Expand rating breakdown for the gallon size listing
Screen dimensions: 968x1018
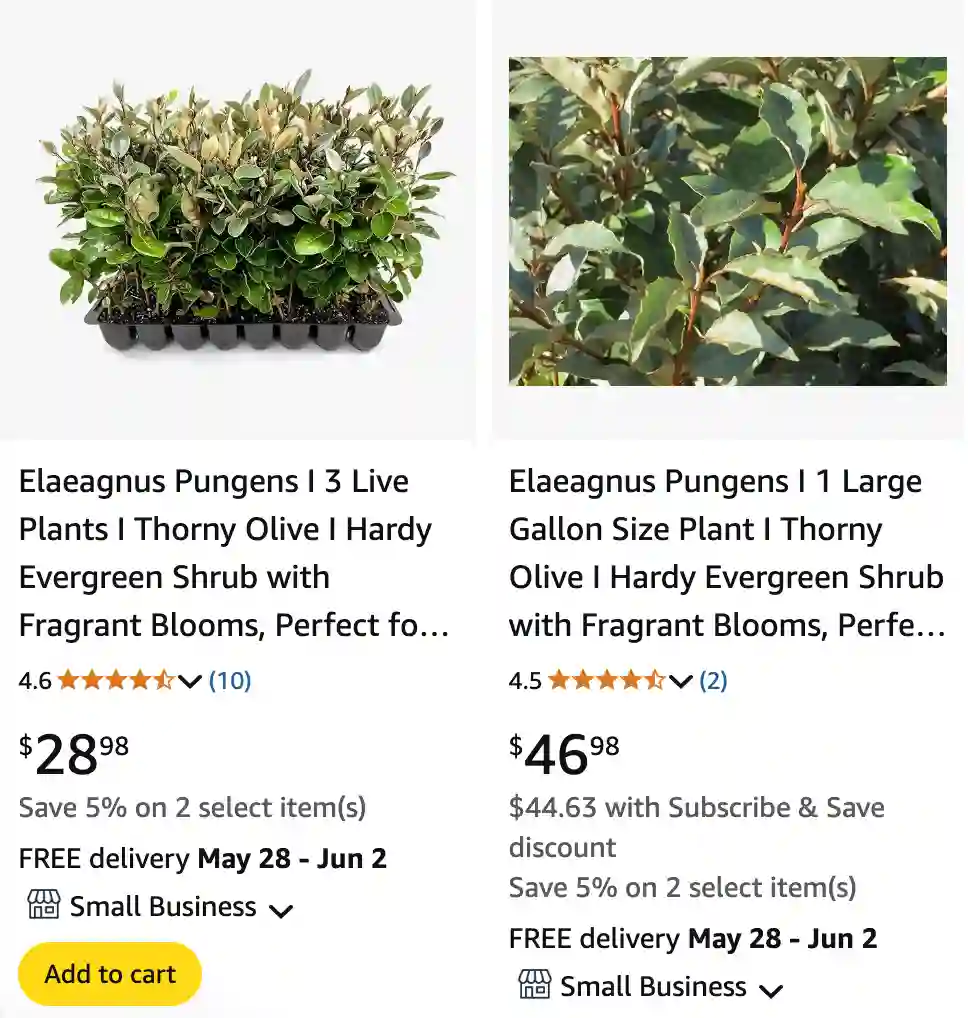tap(680, 682)
